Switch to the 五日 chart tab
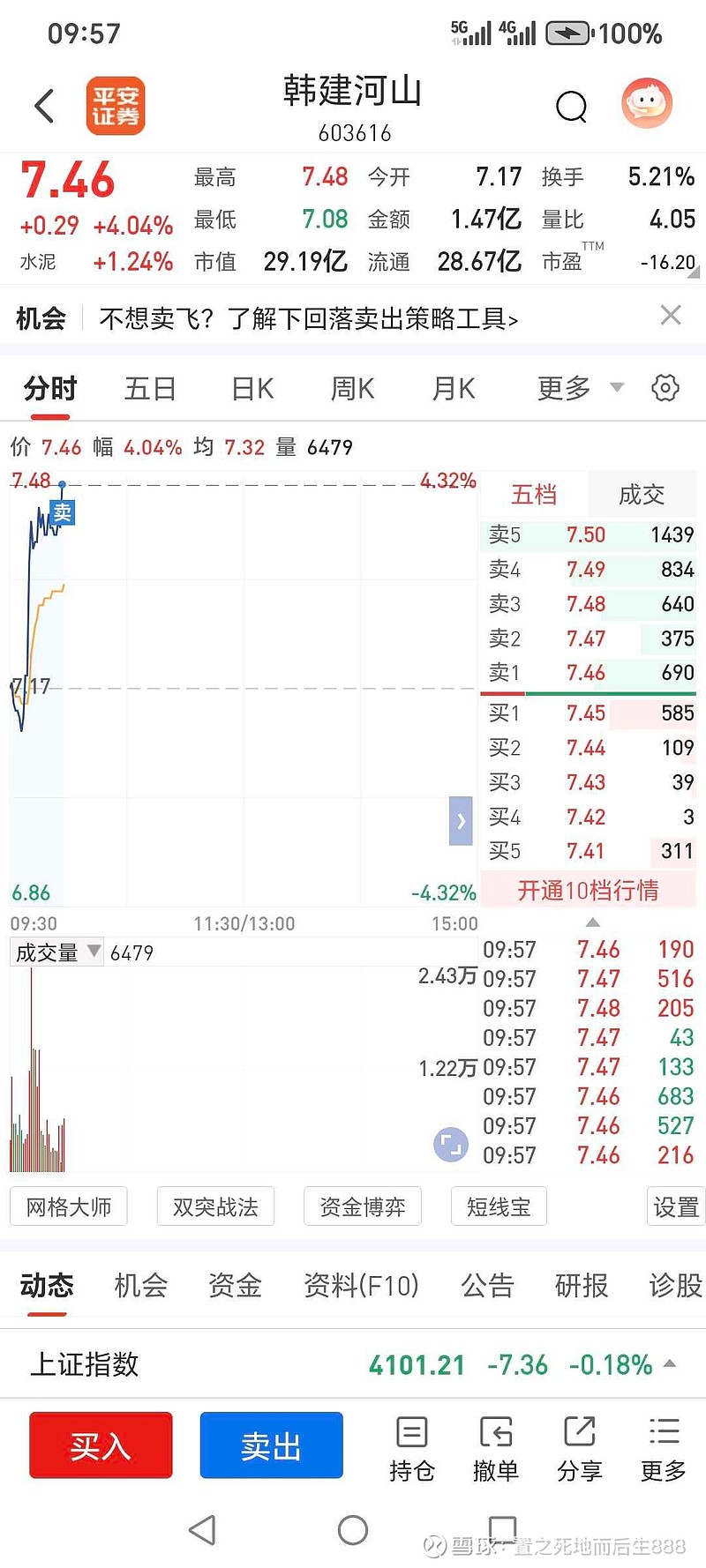This screenshot has width=706, height=1568. pos(150,388)
